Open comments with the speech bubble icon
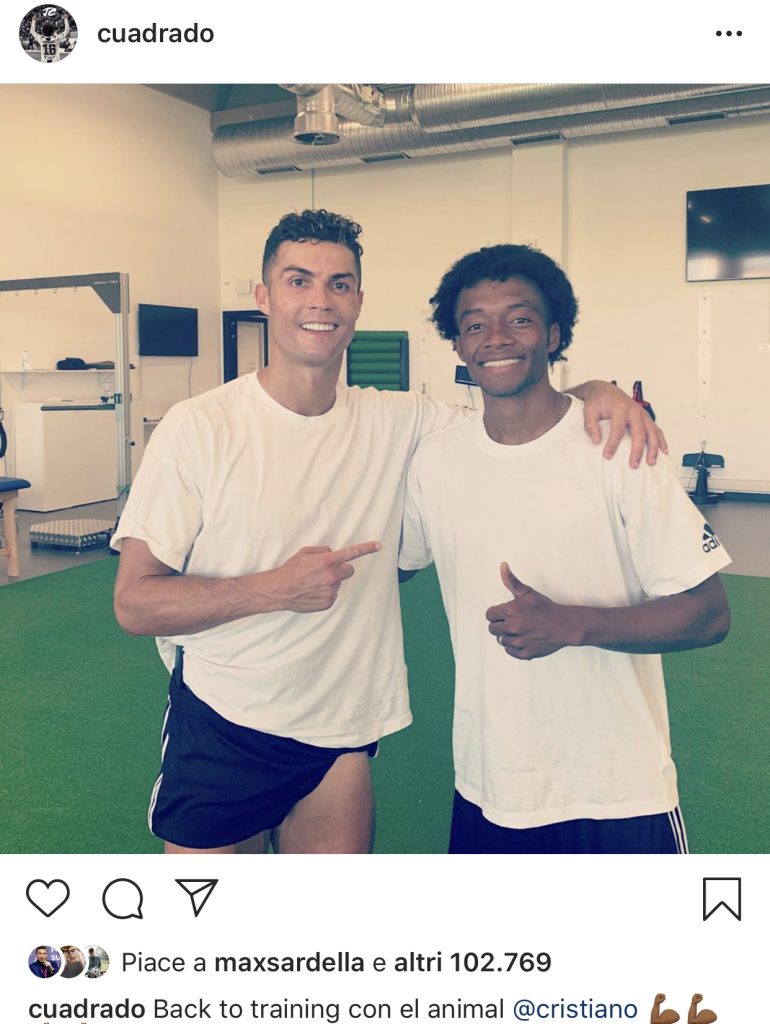 click(x=122, y=898)
